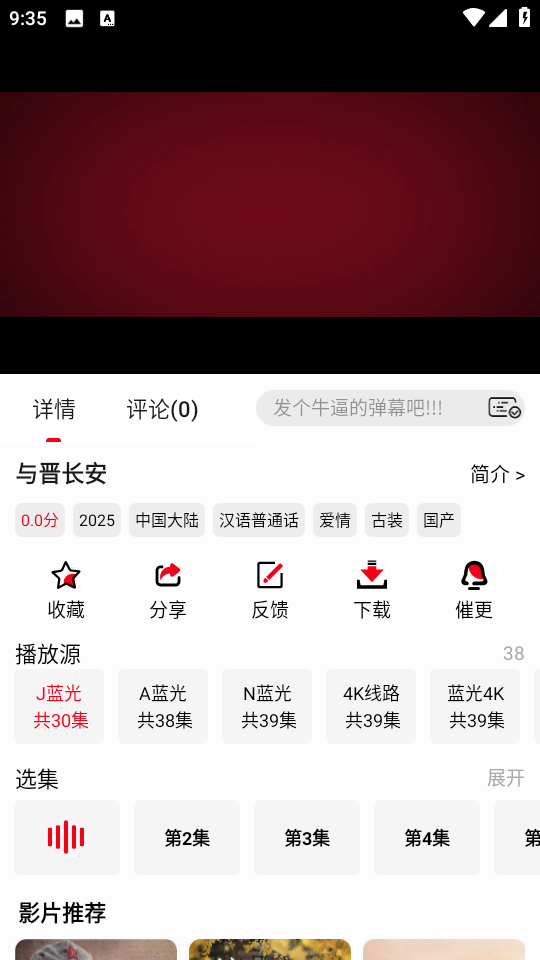
Task: Play episode 第4集
Action: (427, 838)
